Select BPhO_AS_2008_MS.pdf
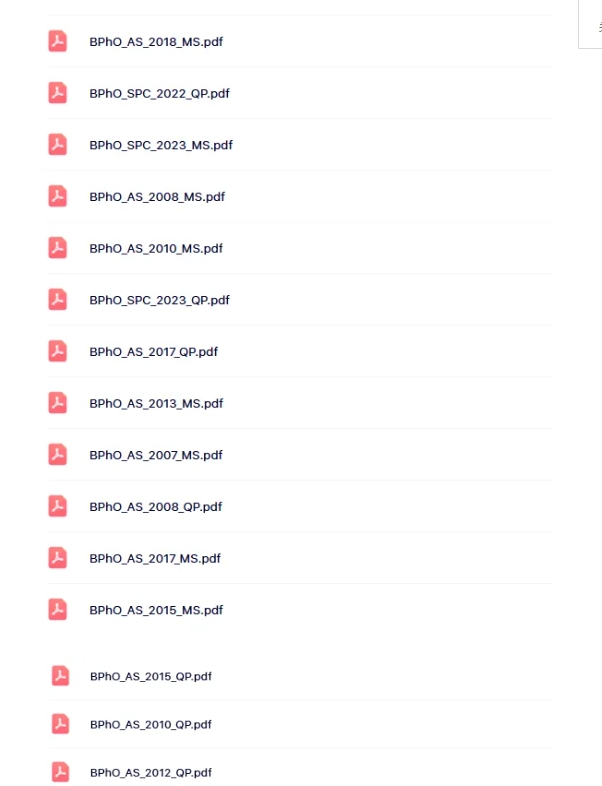This screenshot has width=602, height=786. [x=157, y=197]
